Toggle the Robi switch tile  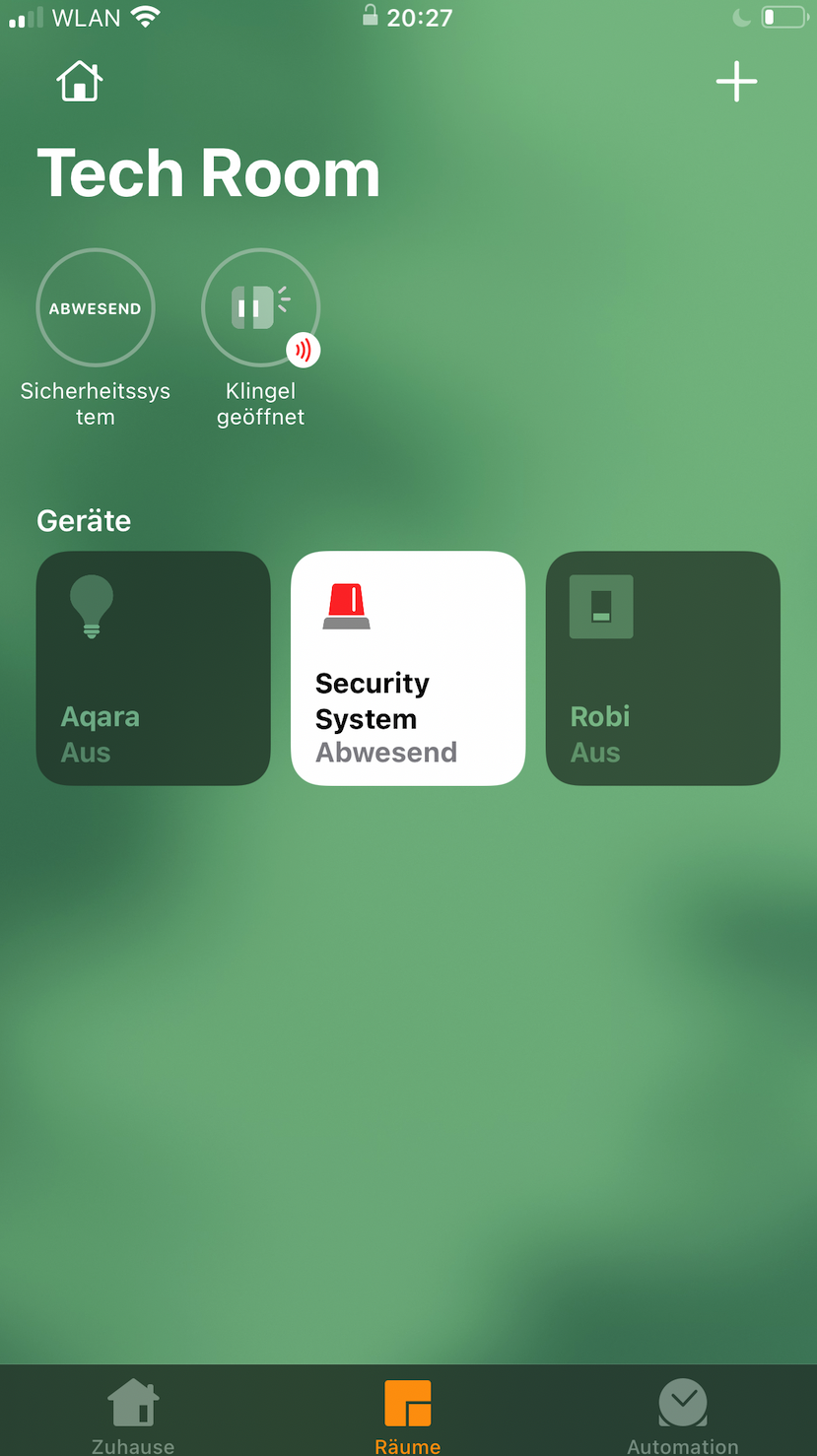pos(662,668)
